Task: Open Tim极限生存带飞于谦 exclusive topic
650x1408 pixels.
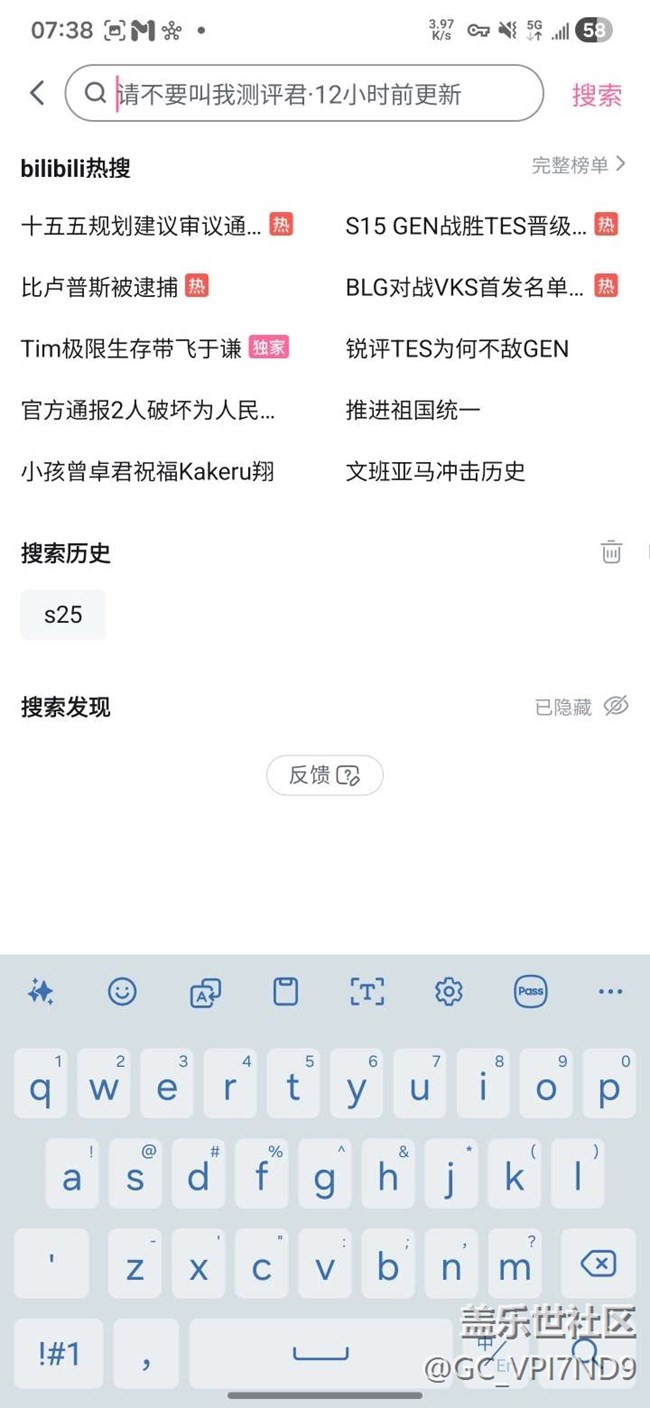Action: pyautogui.click(x=131, y=349)
